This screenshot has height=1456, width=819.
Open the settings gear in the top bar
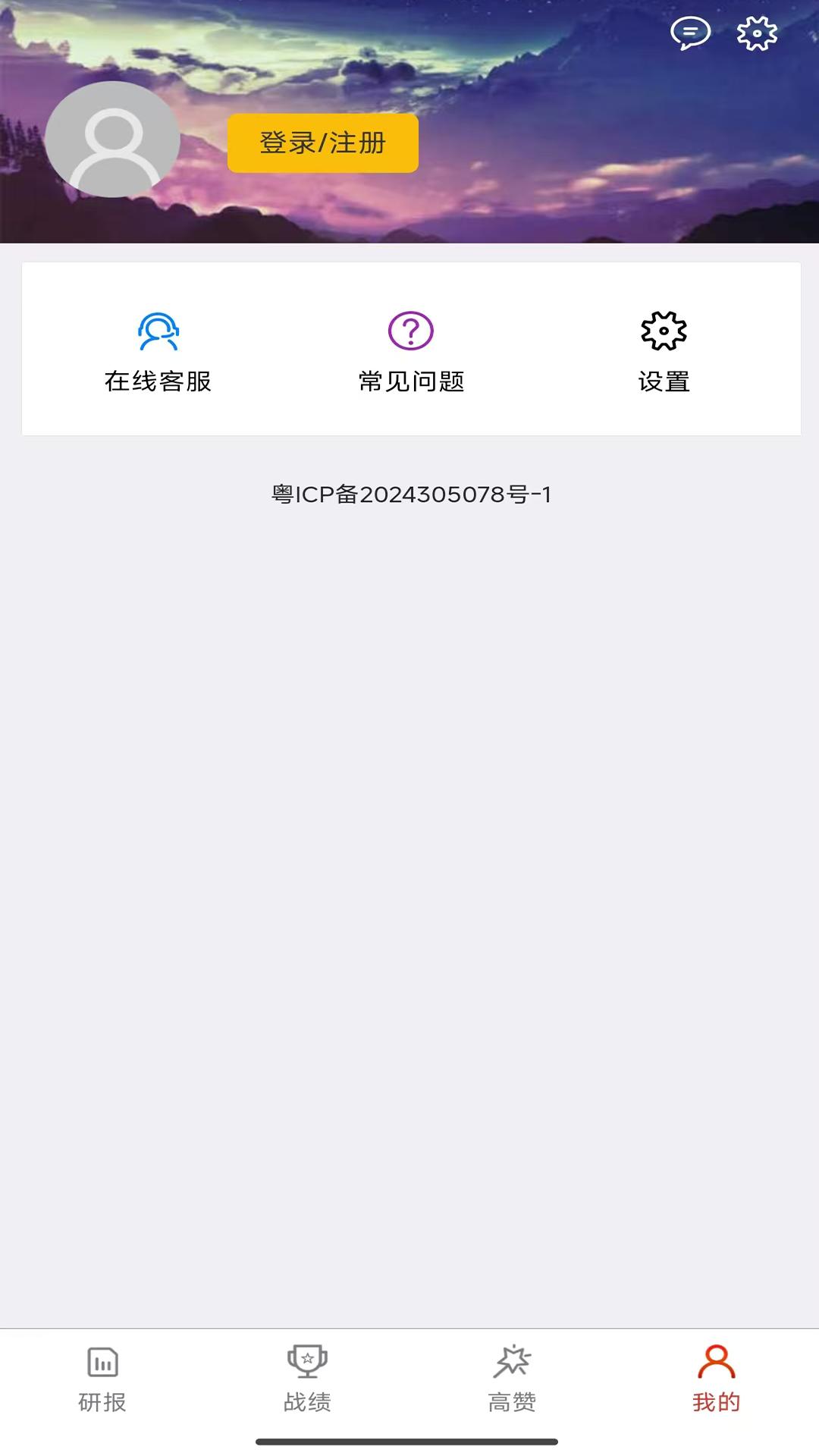click(x=755, y=33)
